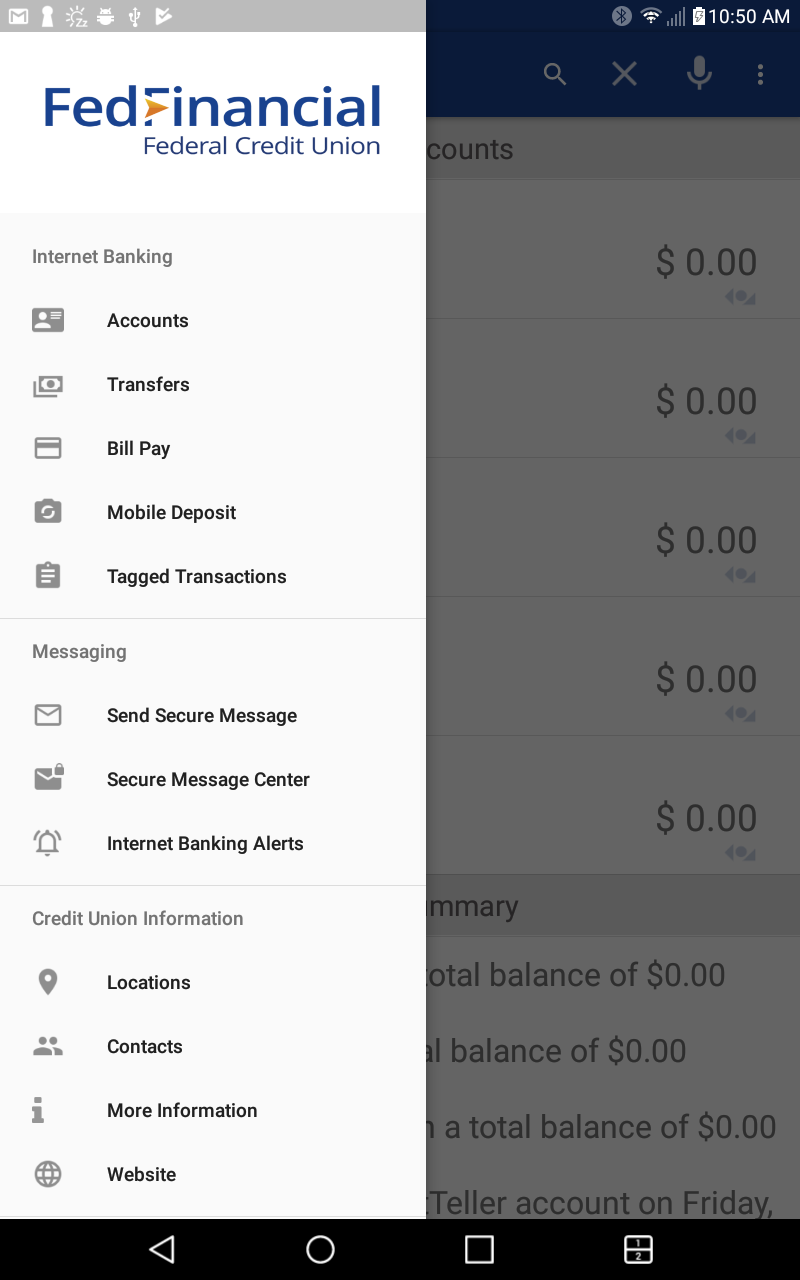Screen dimensions: 800x1280
Task: Tap the Contacts people icon
Action: click(48, 1046)
